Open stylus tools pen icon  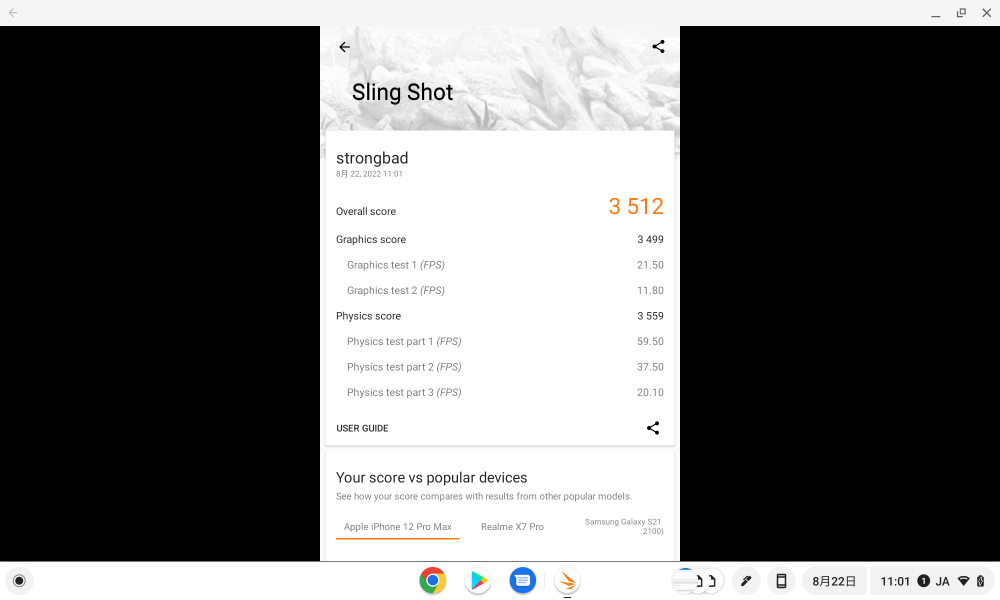(x=745, y=581)
